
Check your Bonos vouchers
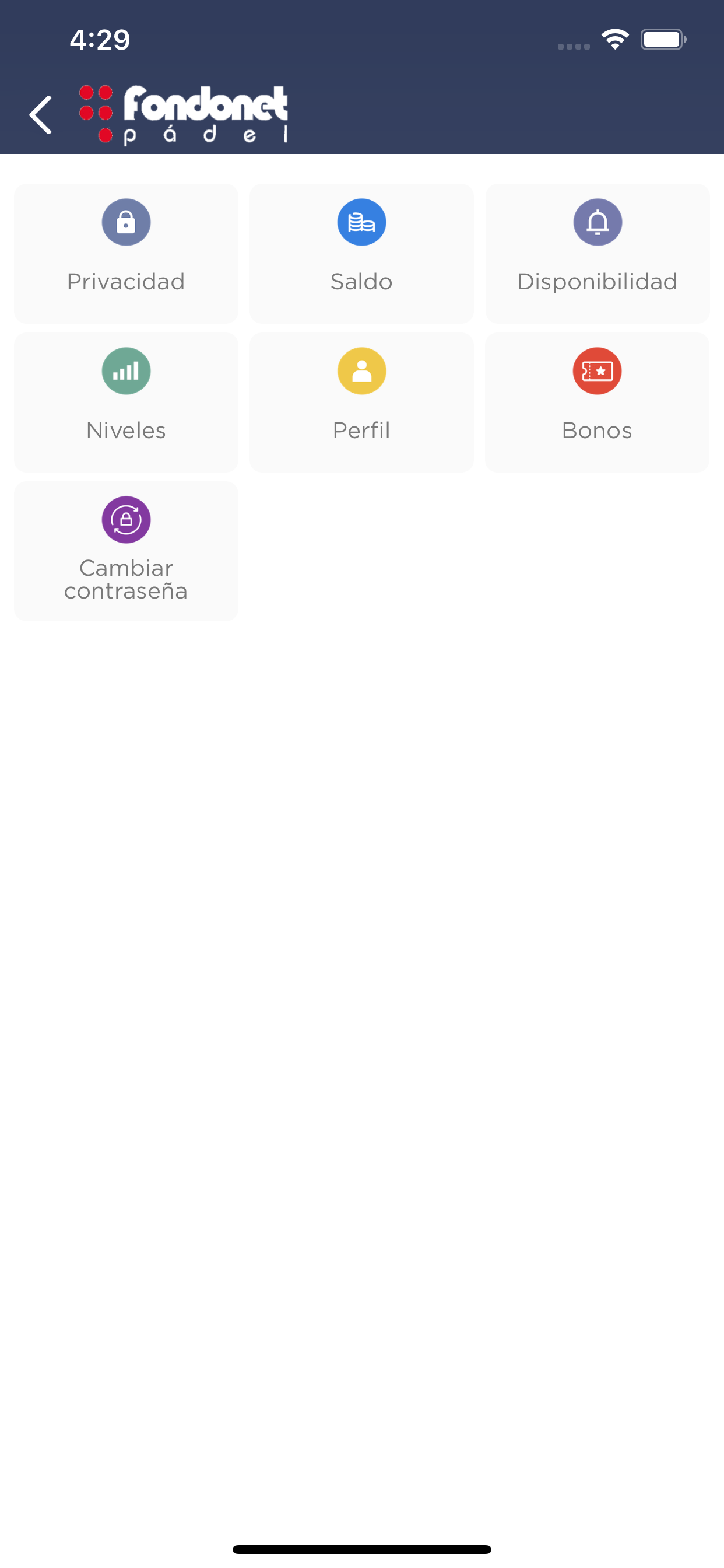tap(598, 402)
